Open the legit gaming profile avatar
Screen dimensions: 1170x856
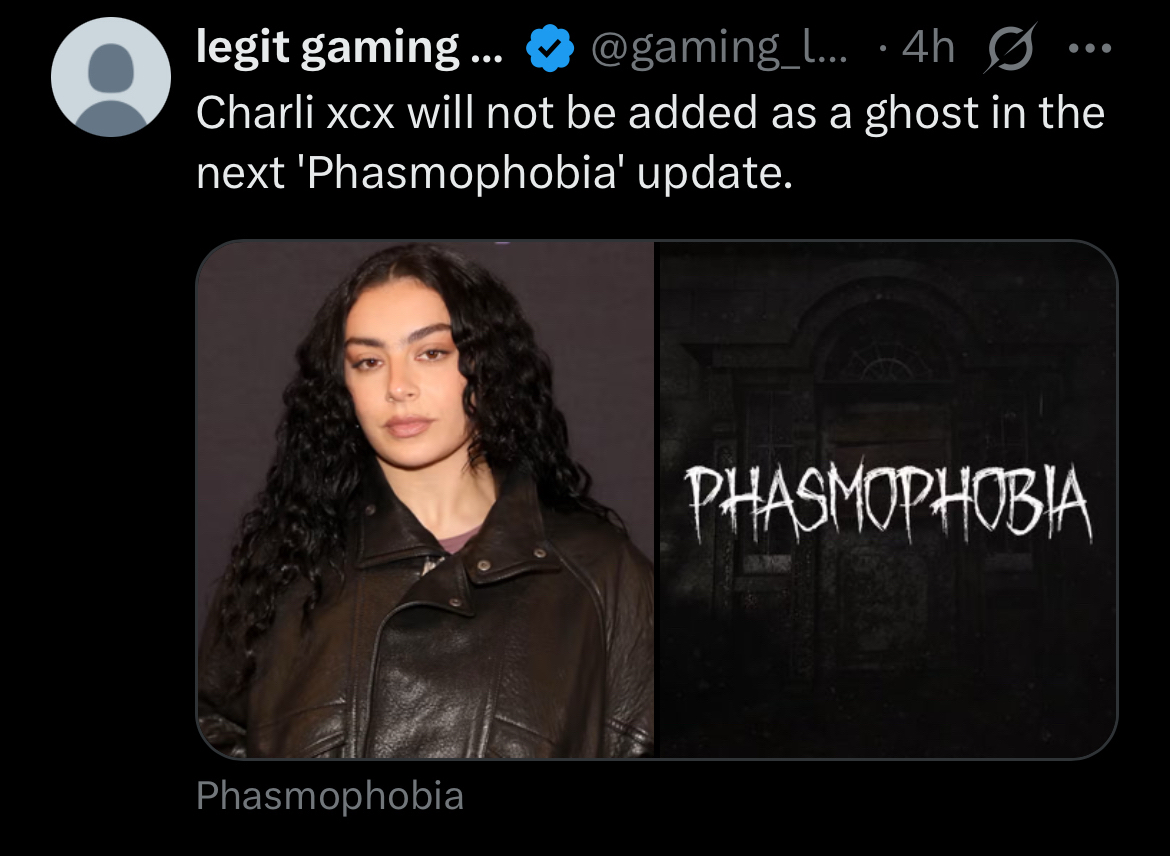point(111,77)
